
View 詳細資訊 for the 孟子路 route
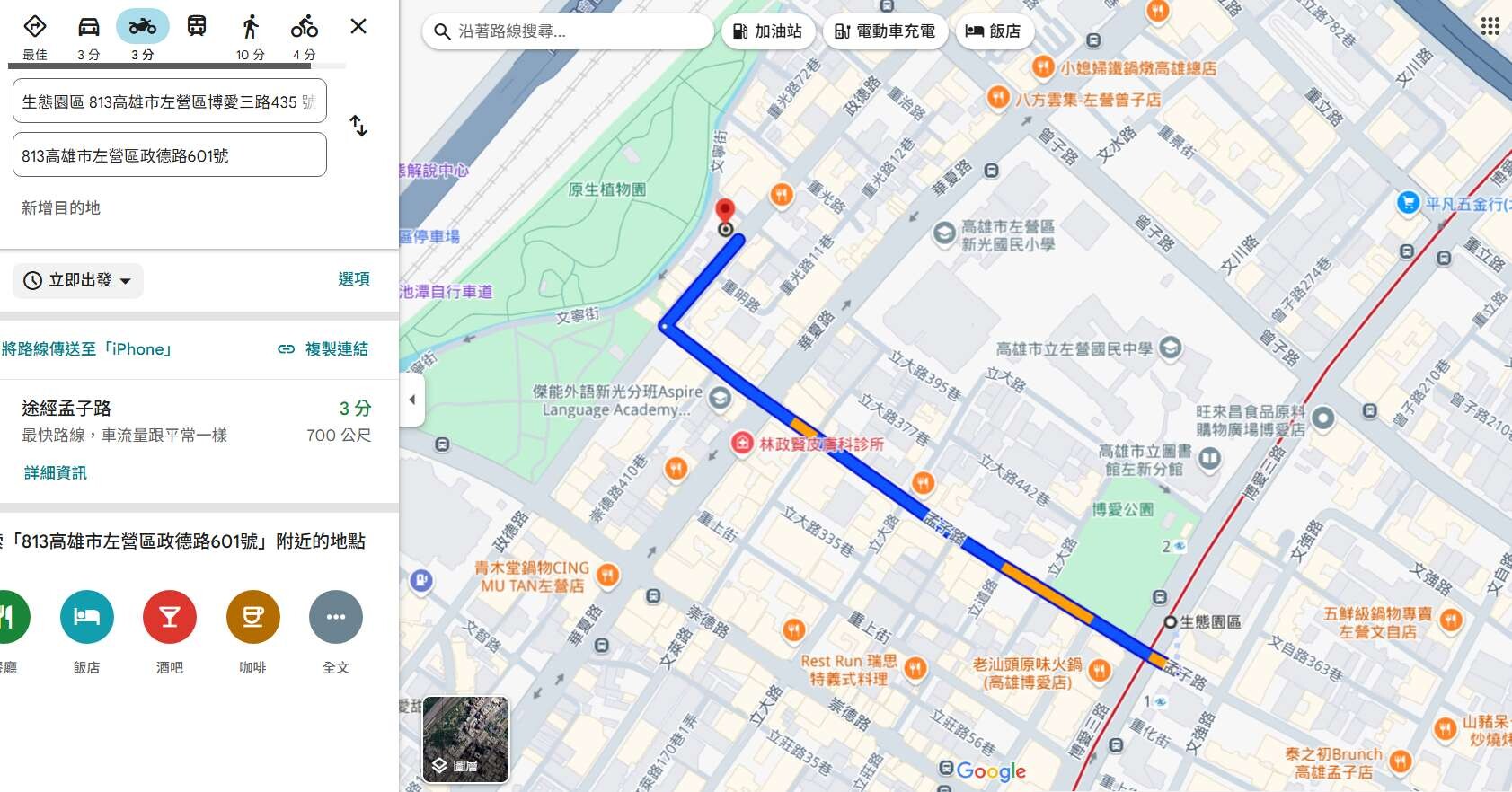(x=56, y=472)
